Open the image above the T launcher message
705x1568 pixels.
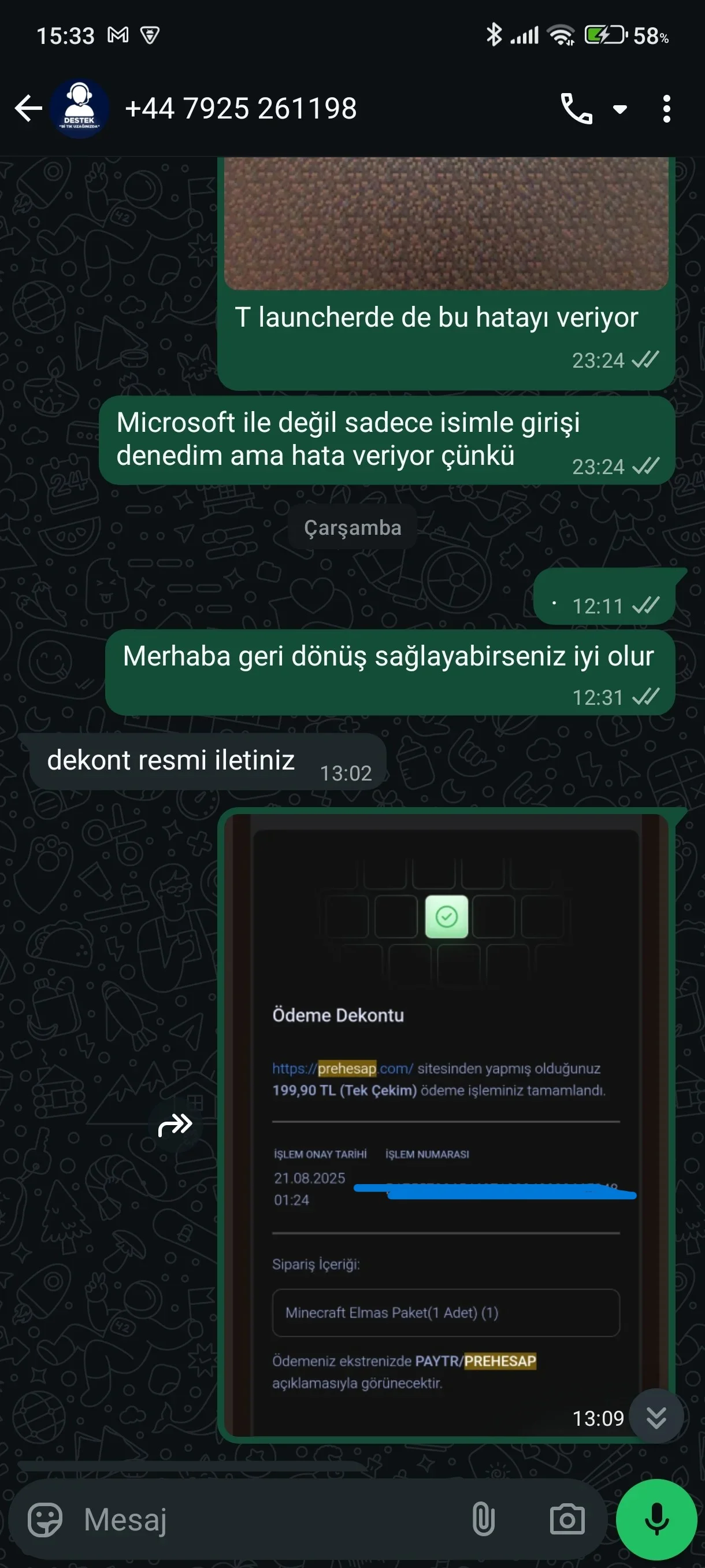coord(446,223)
